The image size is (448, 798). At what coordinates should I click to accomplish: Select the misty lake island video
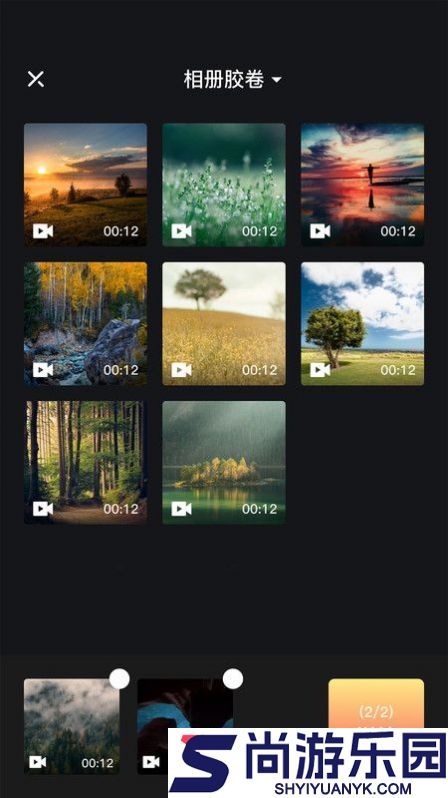pos(224,463)
